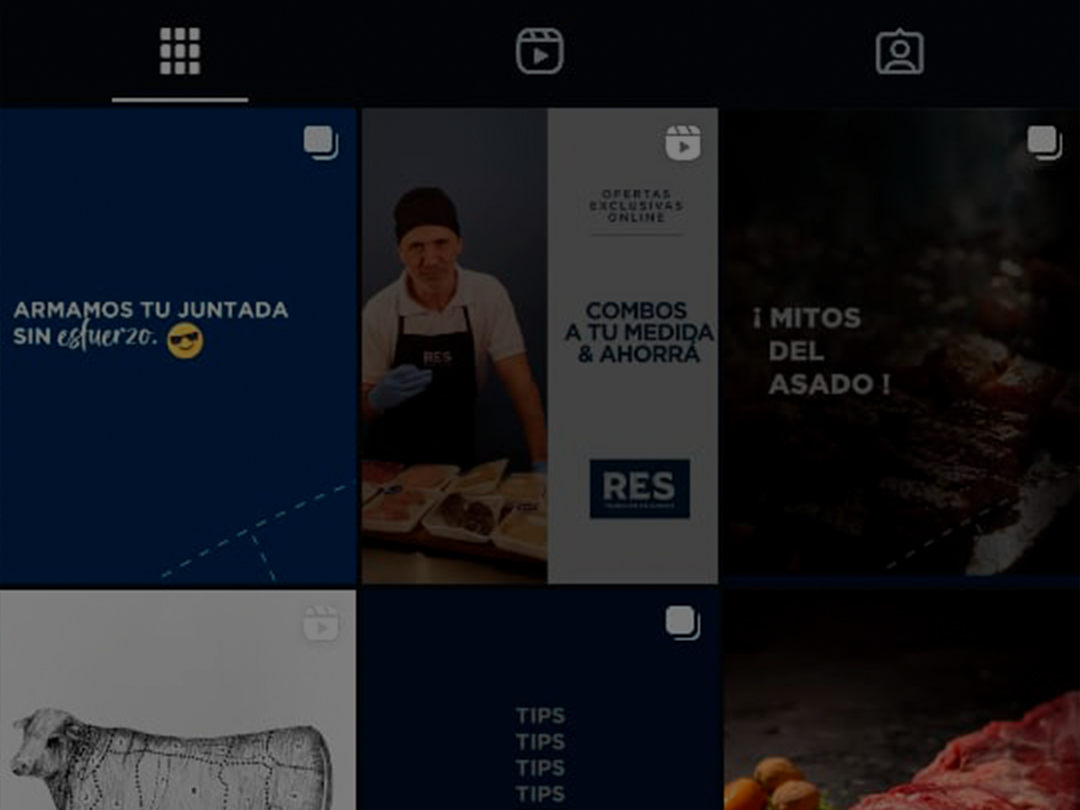Switch to the posts grid tab
The width and height of the screenshot is (1080, 810).
click(x=180, y=52)
